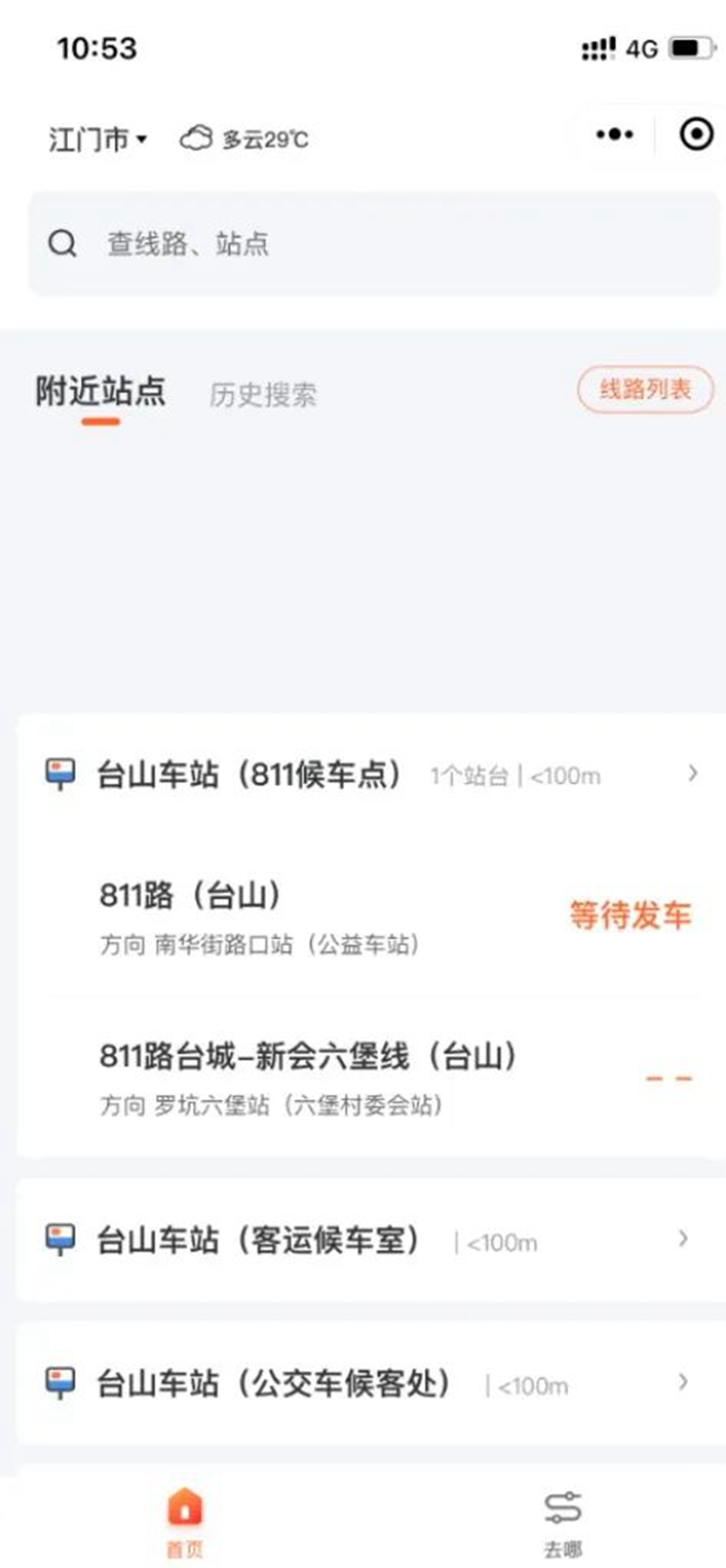Open the mini program more options menu

point(614,134)
